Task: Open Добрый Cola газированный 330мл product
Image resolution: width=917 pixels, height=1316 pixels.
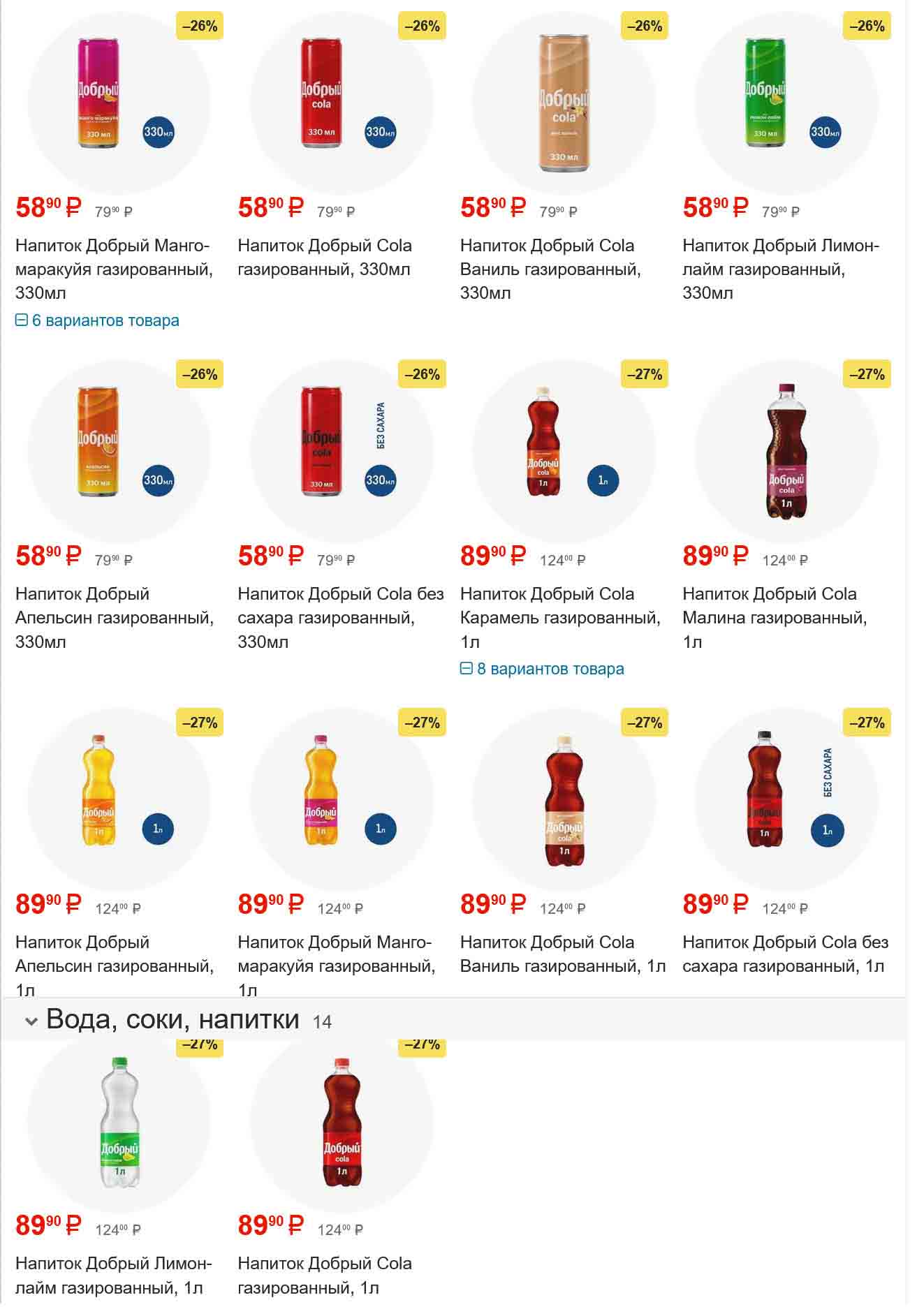Action: [x=324, y=257]
